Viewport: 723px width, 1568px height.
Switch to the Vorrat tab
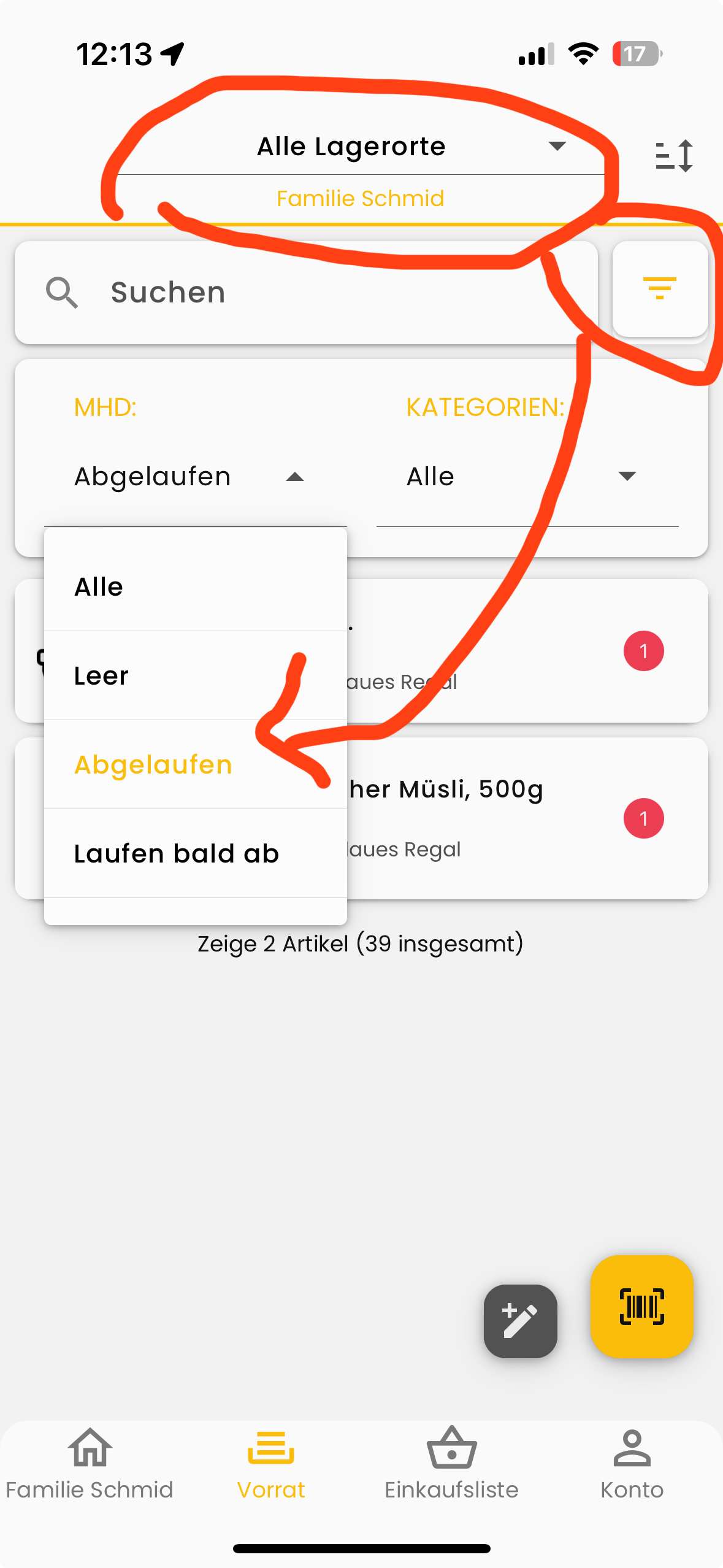(270, 1462)
